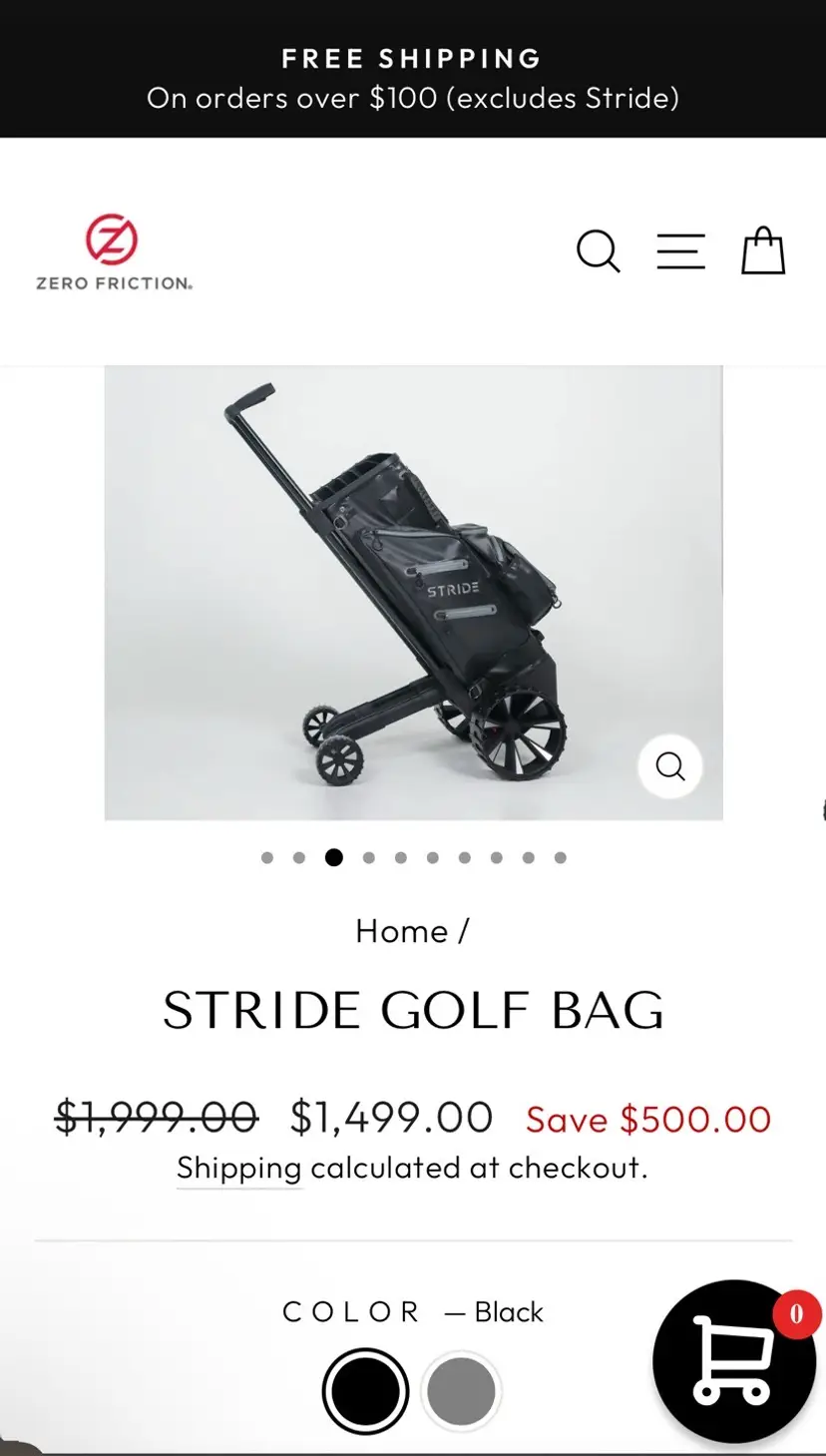
Task: Go to Zero Friction home via logo
Action: (x=114, y=253)
